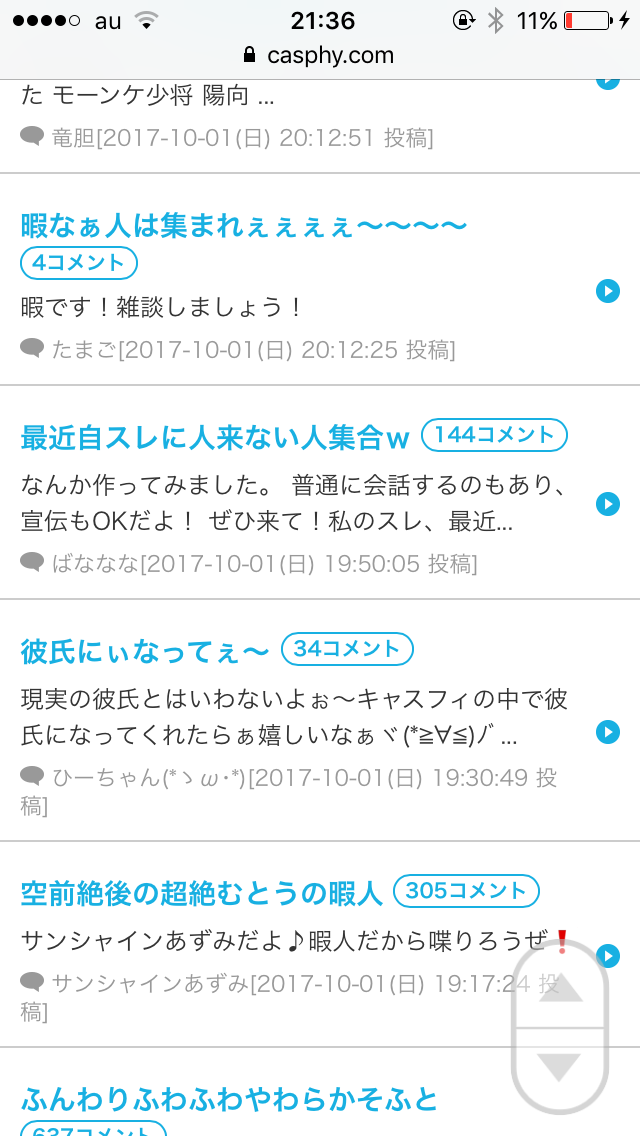640x1136 pixels.
Task: Tap the arrow icon beside 暇です！雑談しましょう！
Action: click(x=607, y=291)
